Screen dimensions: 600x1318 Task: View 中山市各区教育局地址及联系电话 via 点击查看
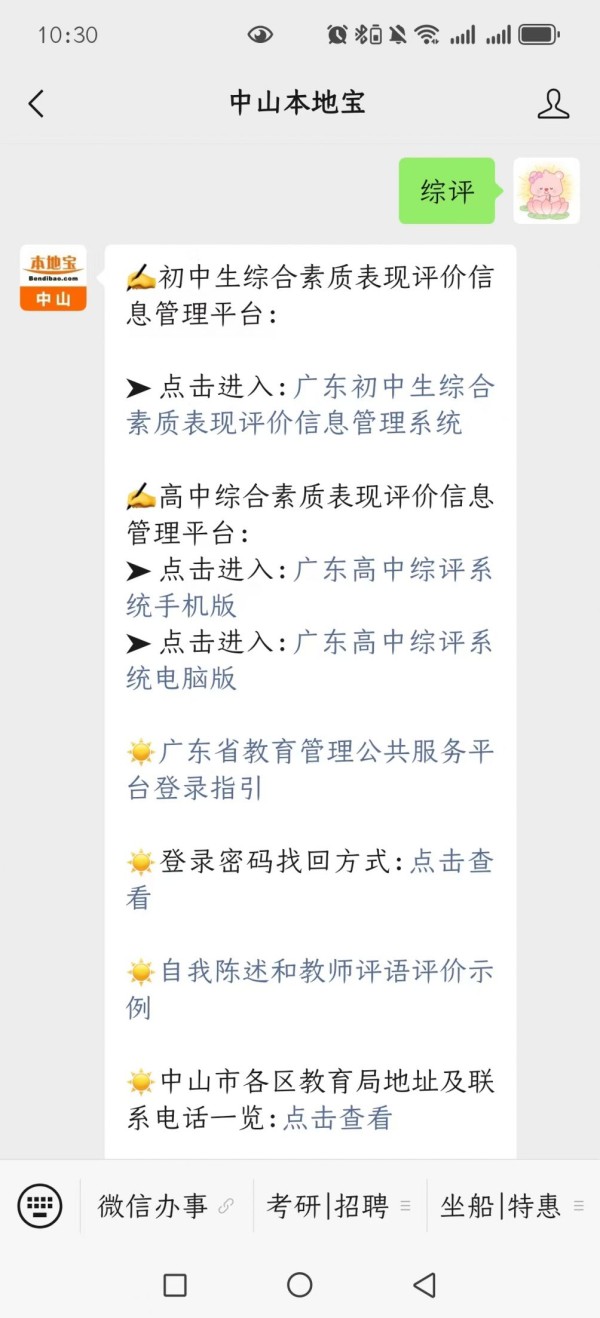338,1118
